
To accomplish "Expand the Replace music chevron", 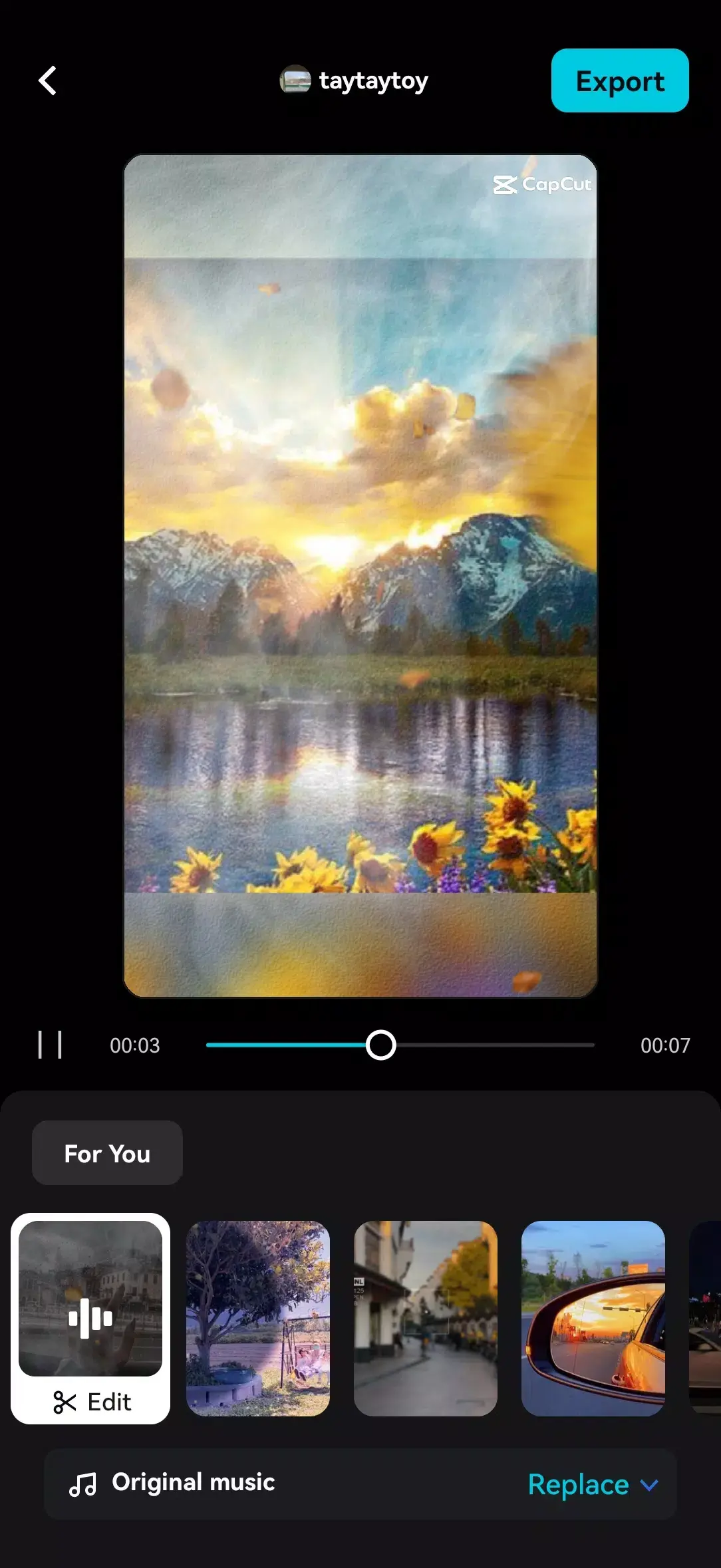I will tap(649, 1484).
